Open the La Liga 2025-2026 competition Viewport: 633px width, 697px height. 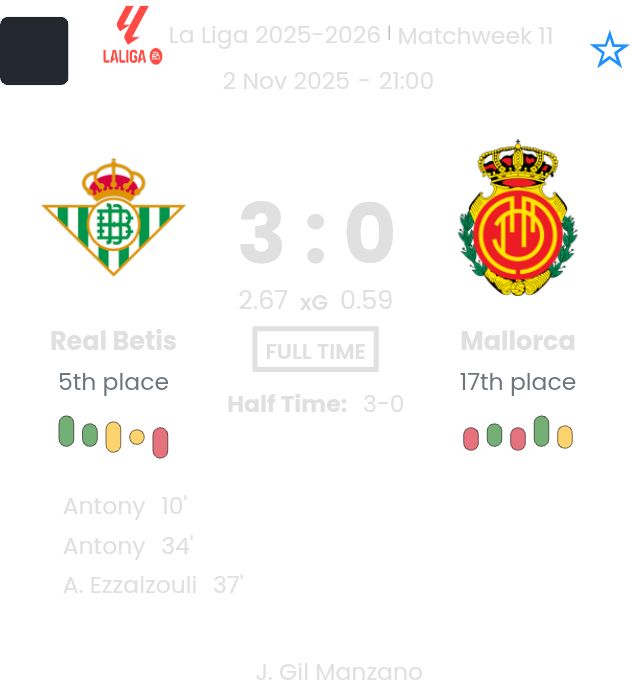tap(274, 35)
